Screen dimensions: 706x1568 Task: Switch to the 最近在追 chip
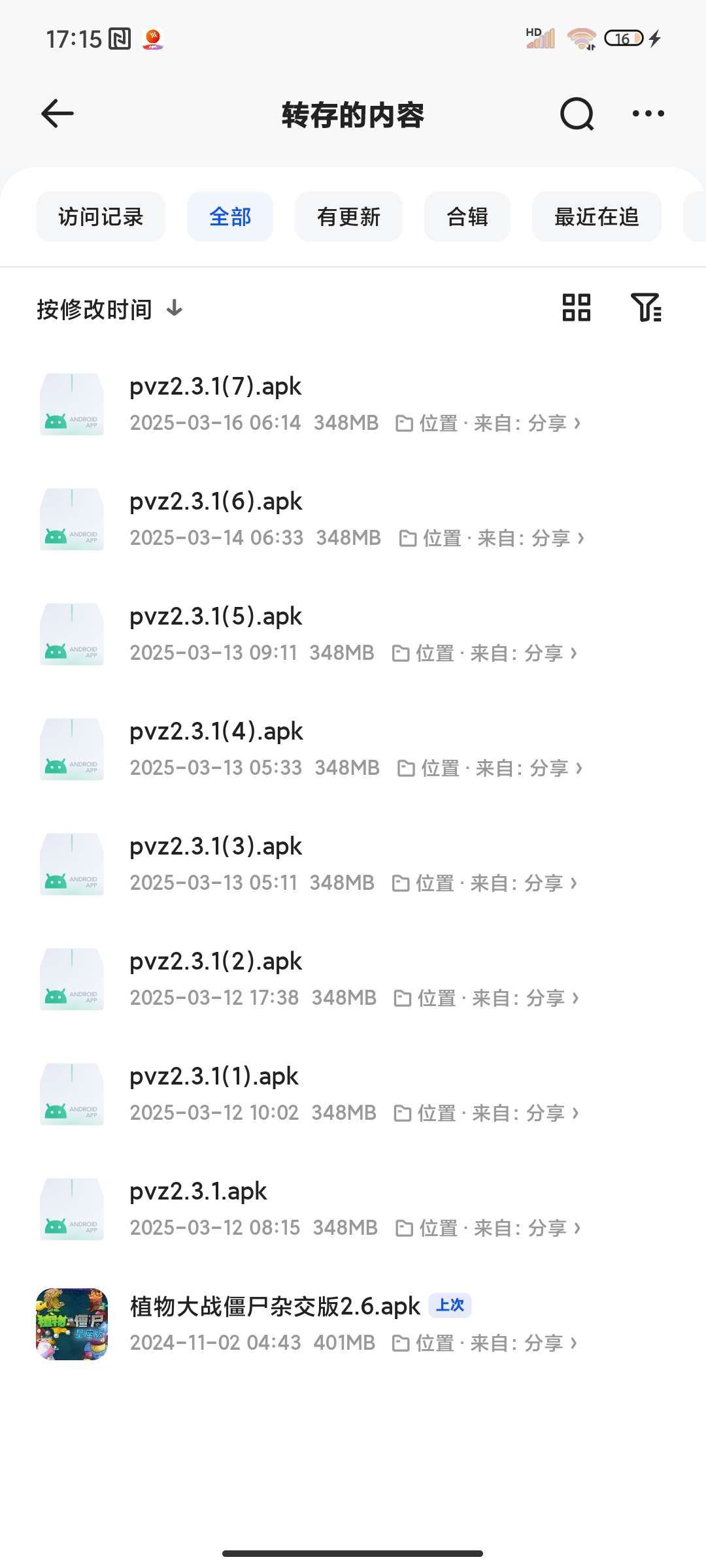tap(596, 217)
